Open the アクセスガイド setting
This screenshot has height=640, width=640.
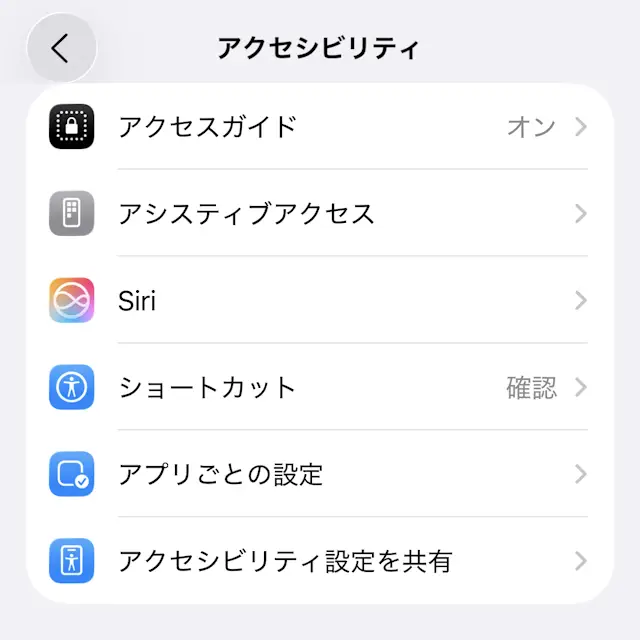point(320,127)
